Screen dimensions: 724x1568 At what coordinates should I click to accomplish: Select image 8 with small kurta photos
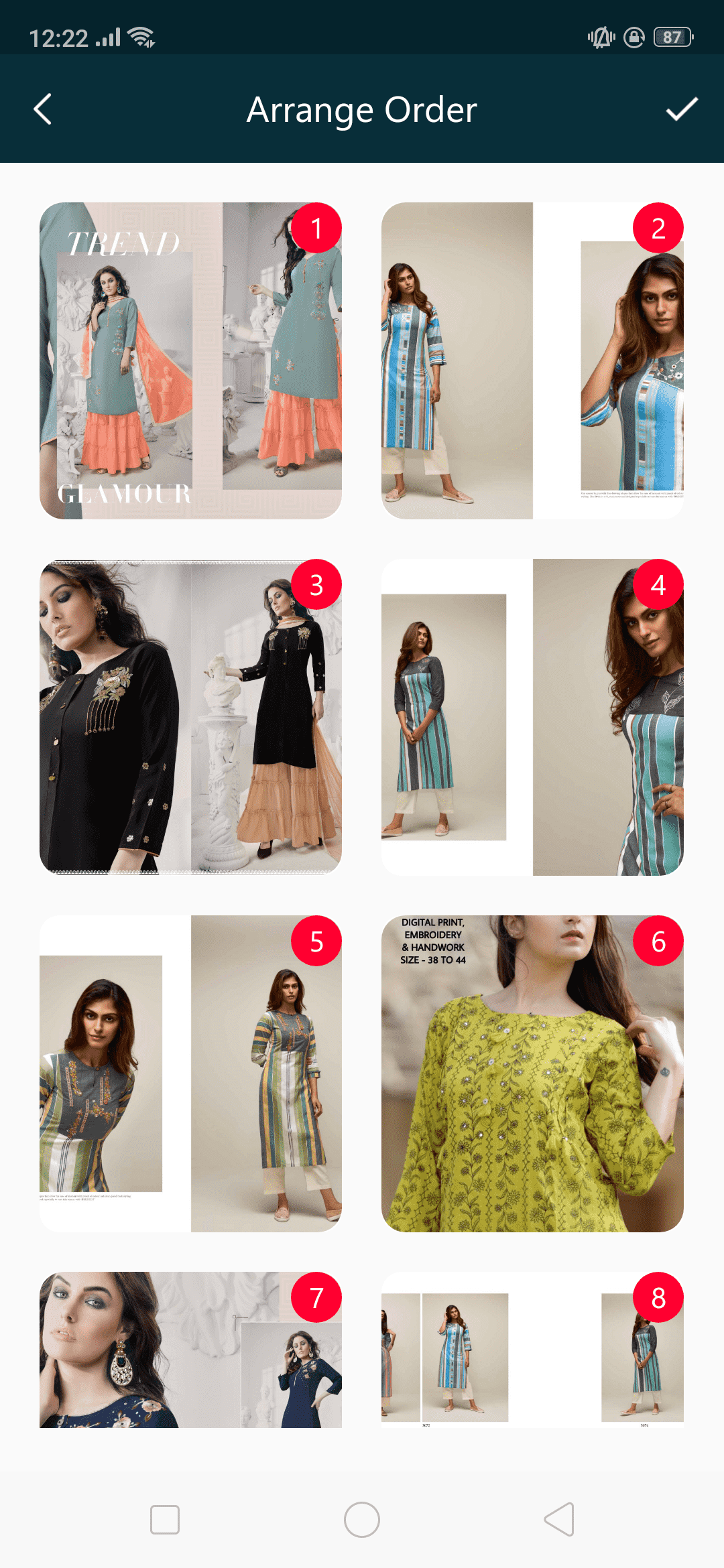[x=532, y=1350]
